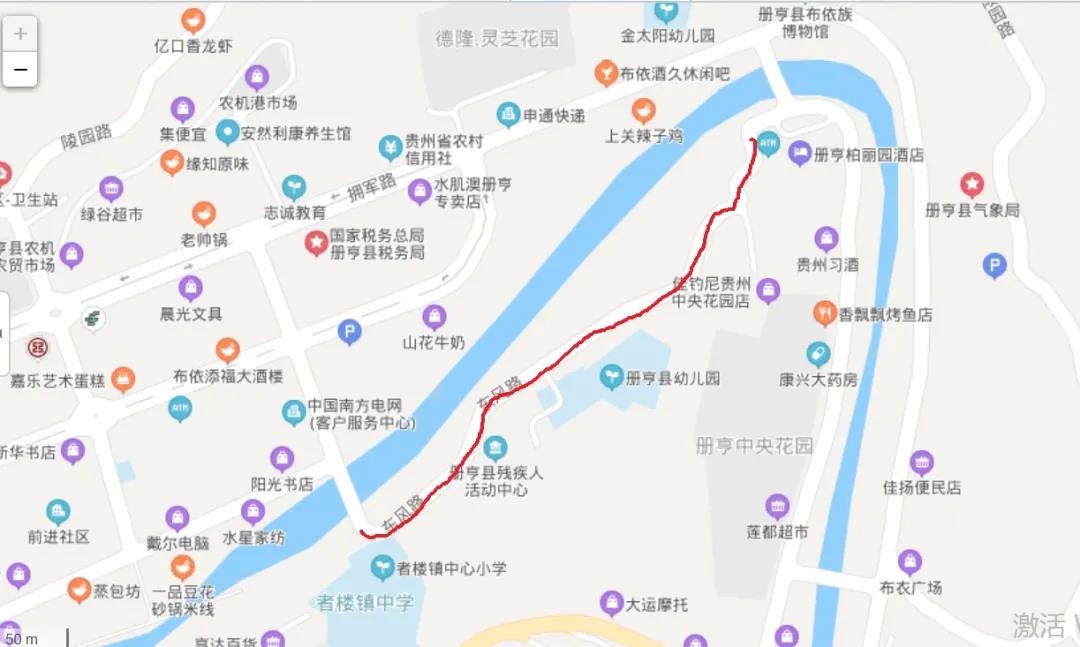Select the 志诚教育 marker
This screenshot has height=647, width=1080.
tap(294, 187)
